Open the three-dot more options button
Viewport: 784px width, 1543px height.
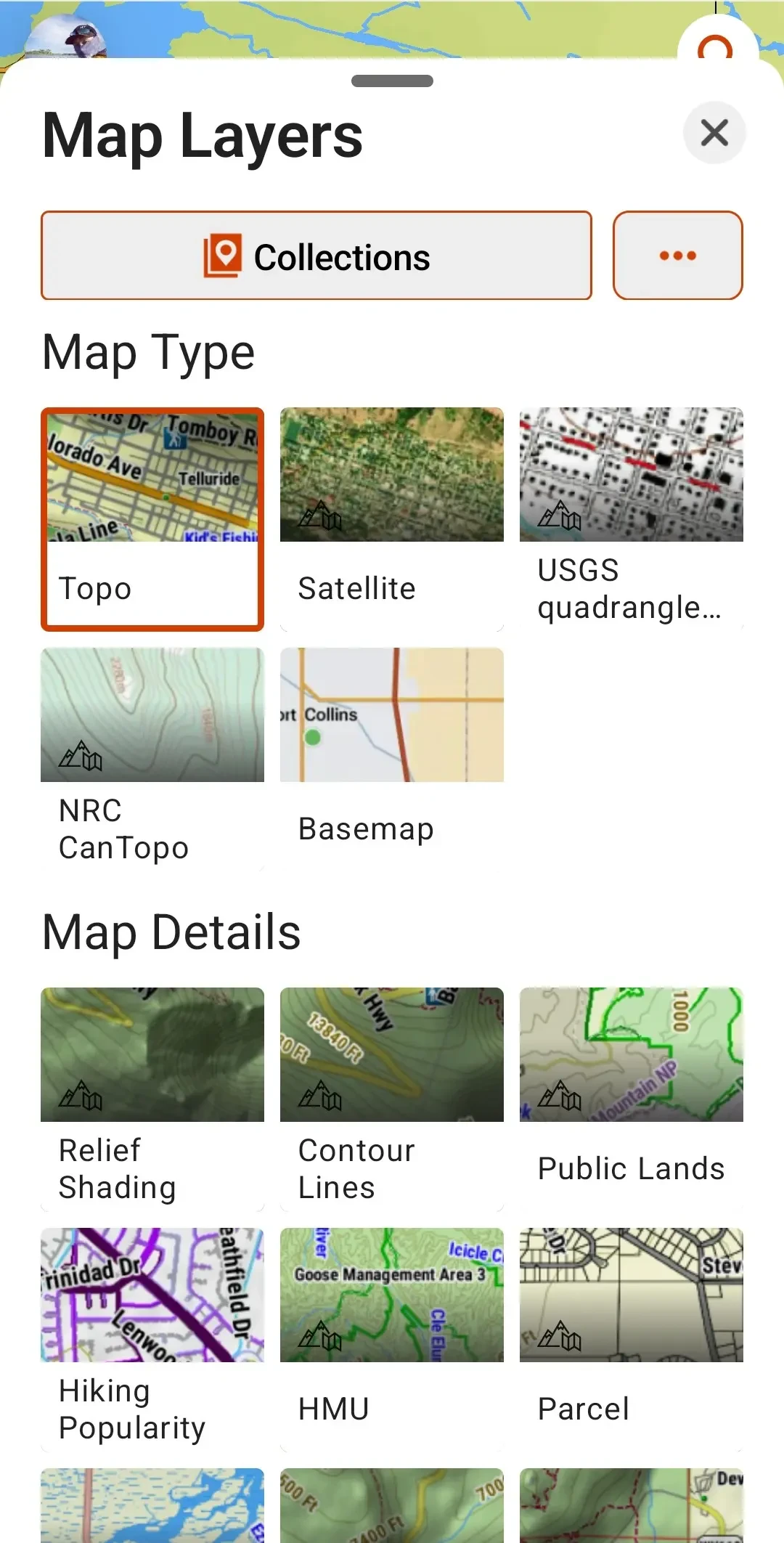tap(678, 256)
